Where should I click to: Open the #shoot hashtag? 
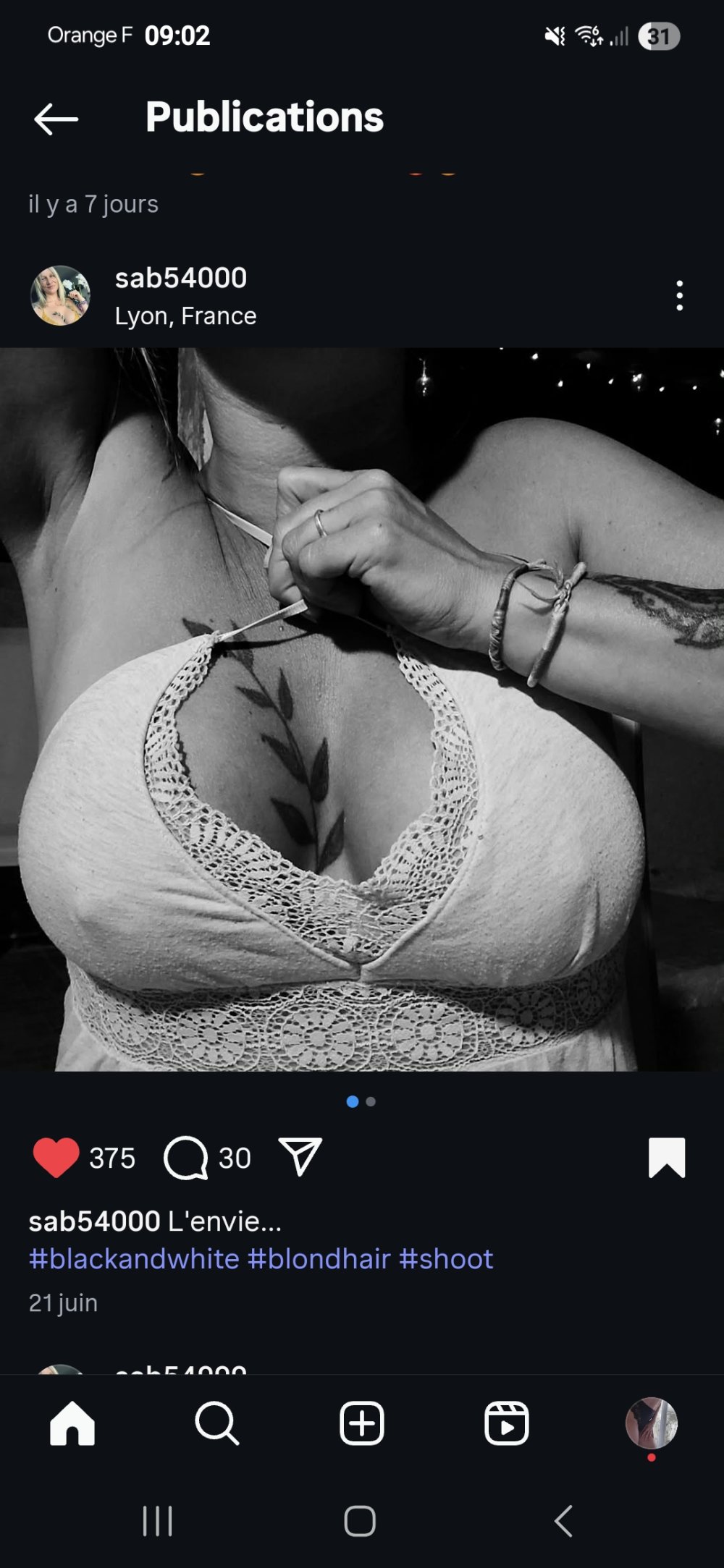(446, 1259)
